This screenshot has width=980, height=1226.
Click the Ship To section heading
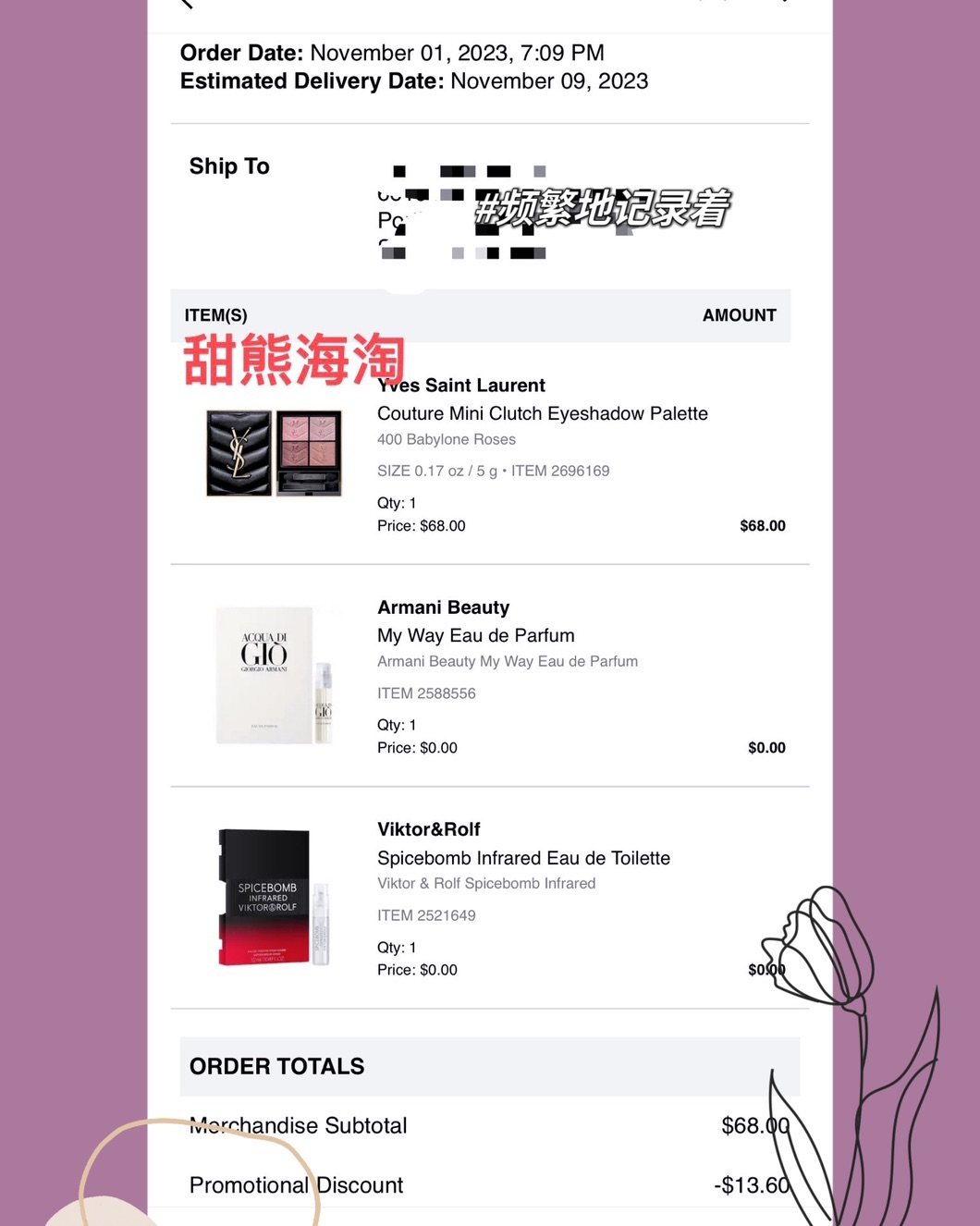pos(228,166)
